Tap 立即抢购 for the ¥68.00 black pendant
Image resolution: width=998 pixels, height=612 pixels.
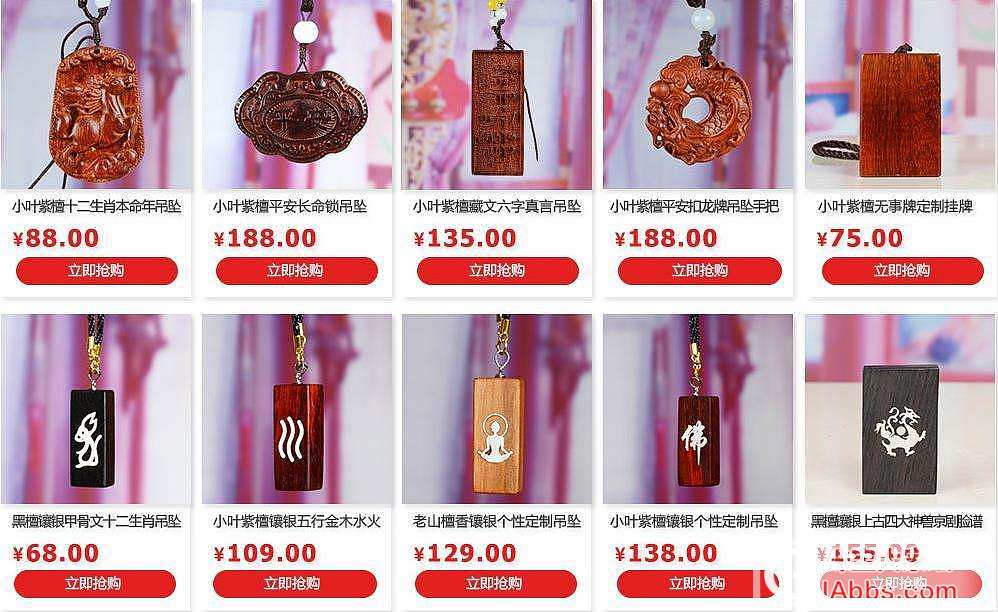pyautogui.click(x=96, y=583)
